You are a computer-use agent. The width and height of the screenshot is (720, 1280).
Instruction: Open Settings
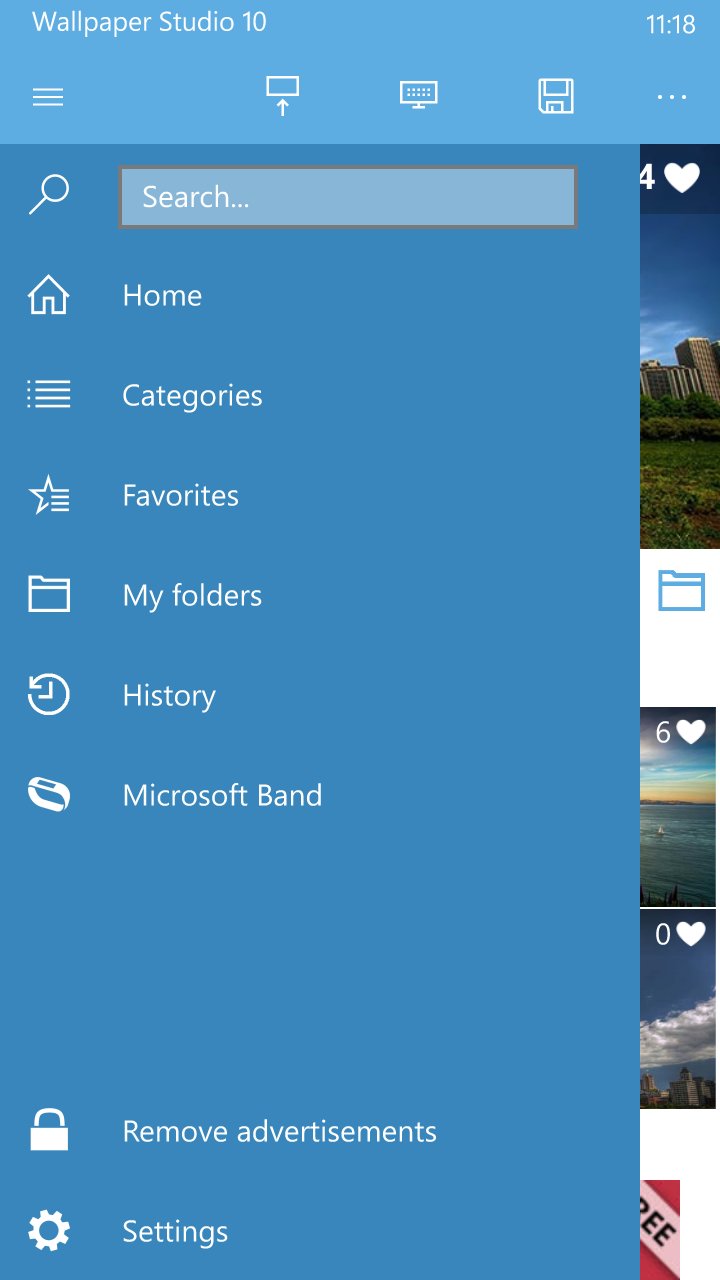320,1231
